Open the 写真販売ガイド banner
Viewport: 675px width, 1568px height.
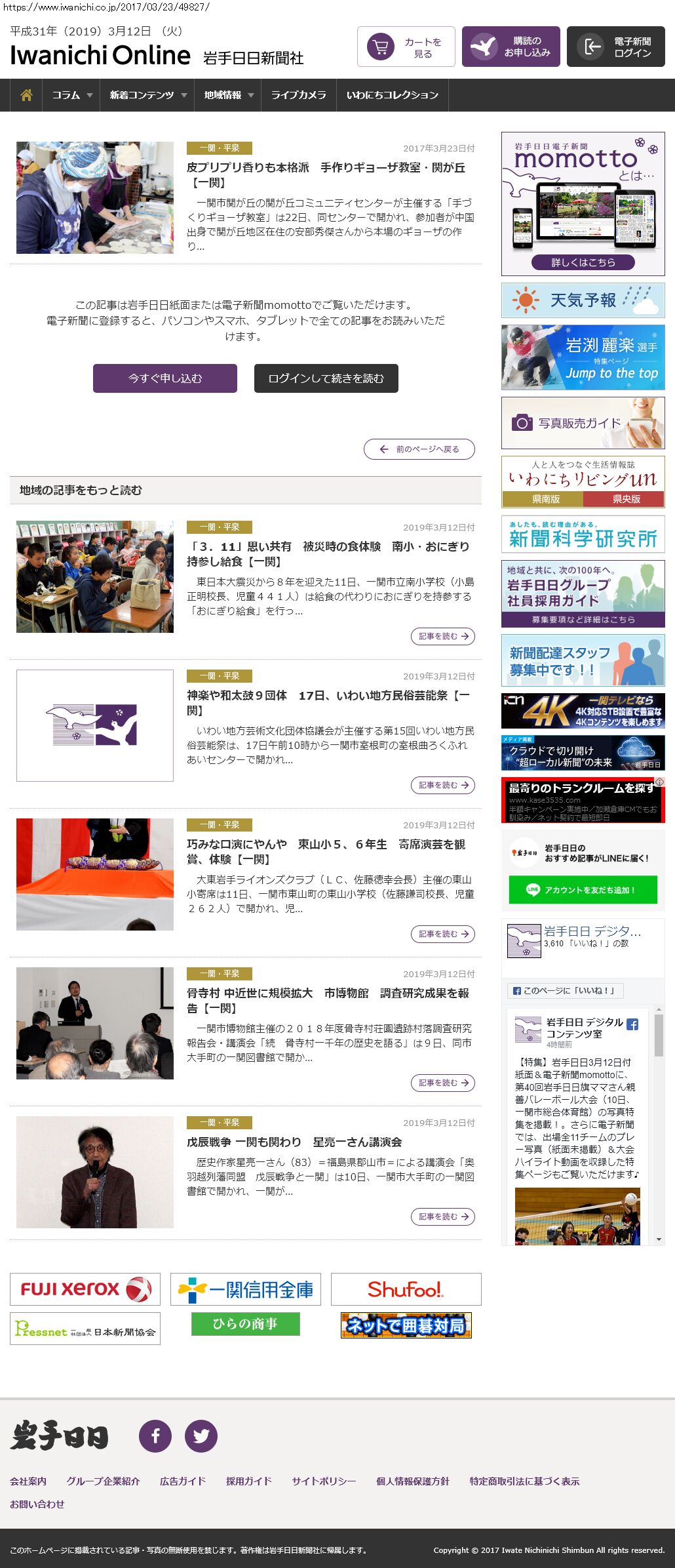coord(583,423)
